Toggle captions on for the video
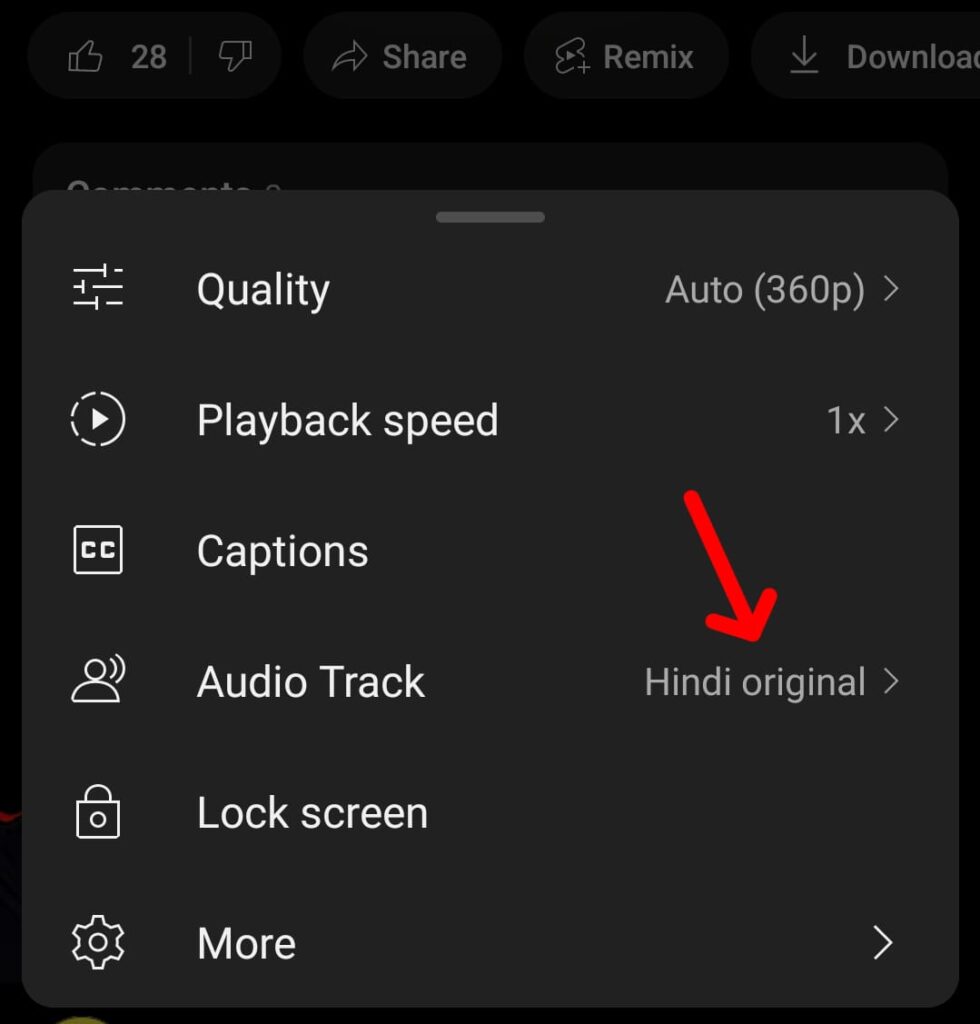Viewport: 980px width, 1024px height. click(282, 550)
